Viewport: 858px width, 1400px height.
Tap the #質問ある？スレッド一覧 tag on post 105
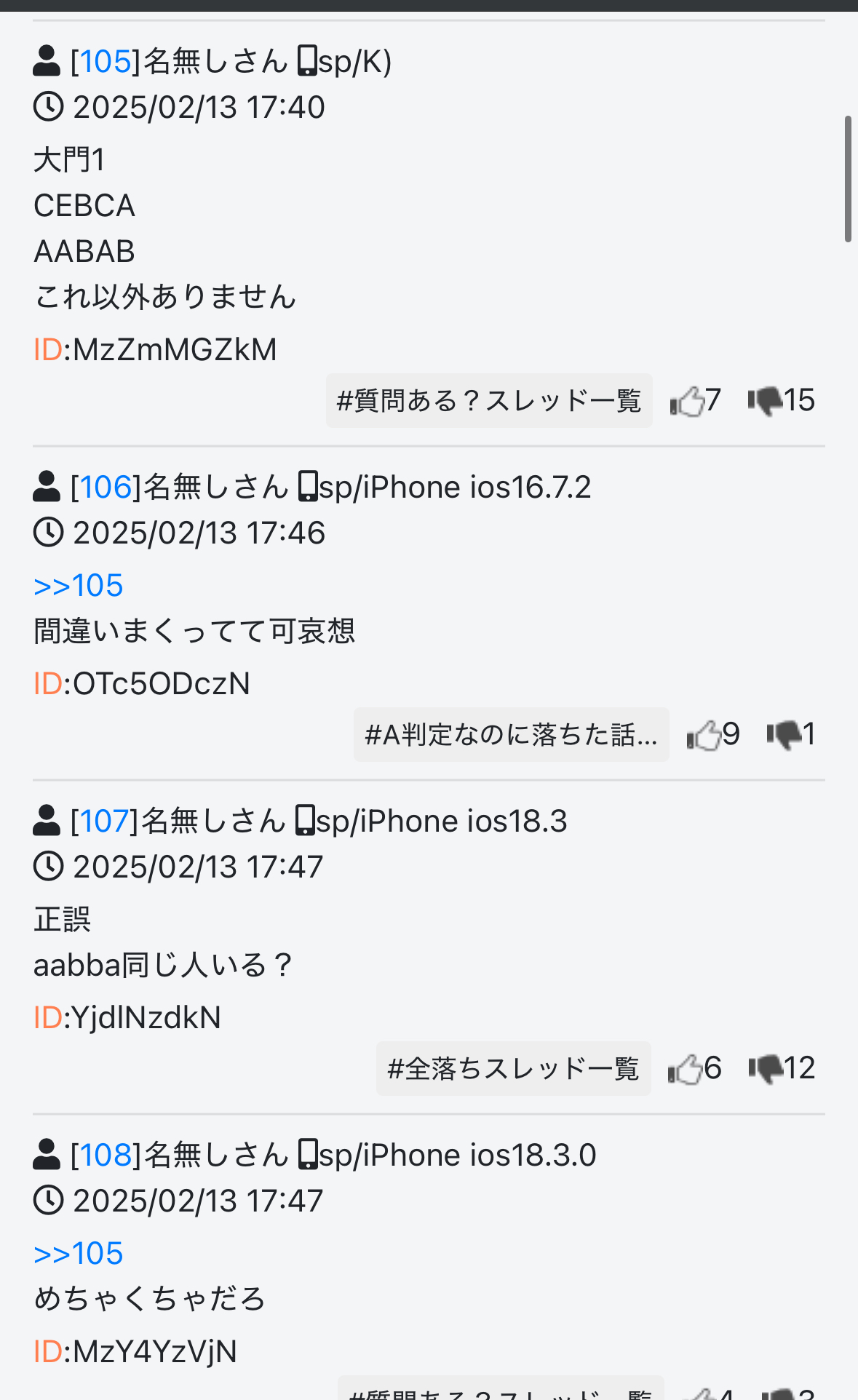click(488, 401)
